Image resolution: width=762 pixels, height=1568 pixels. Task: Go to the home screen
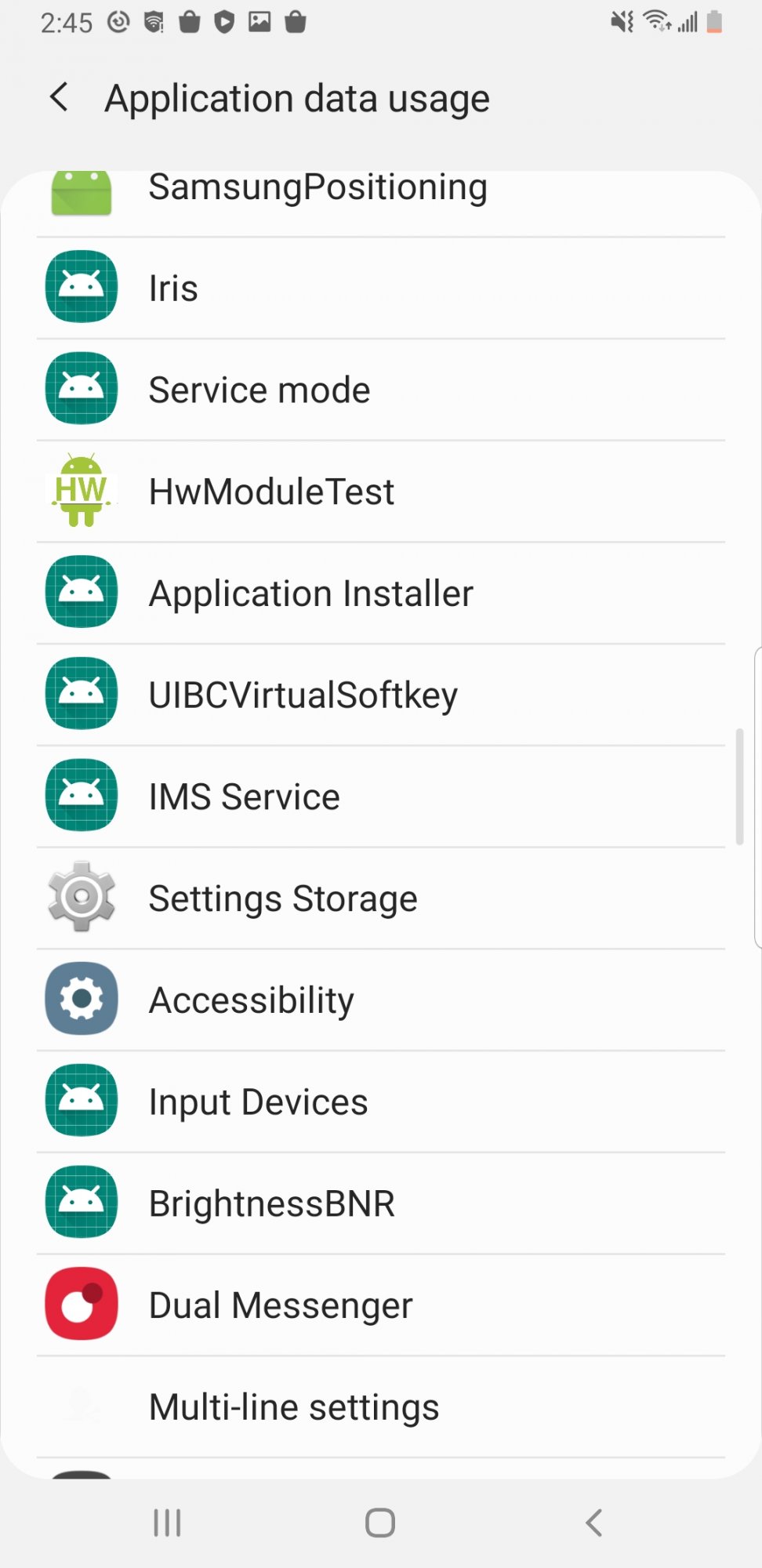(380, 1523)
